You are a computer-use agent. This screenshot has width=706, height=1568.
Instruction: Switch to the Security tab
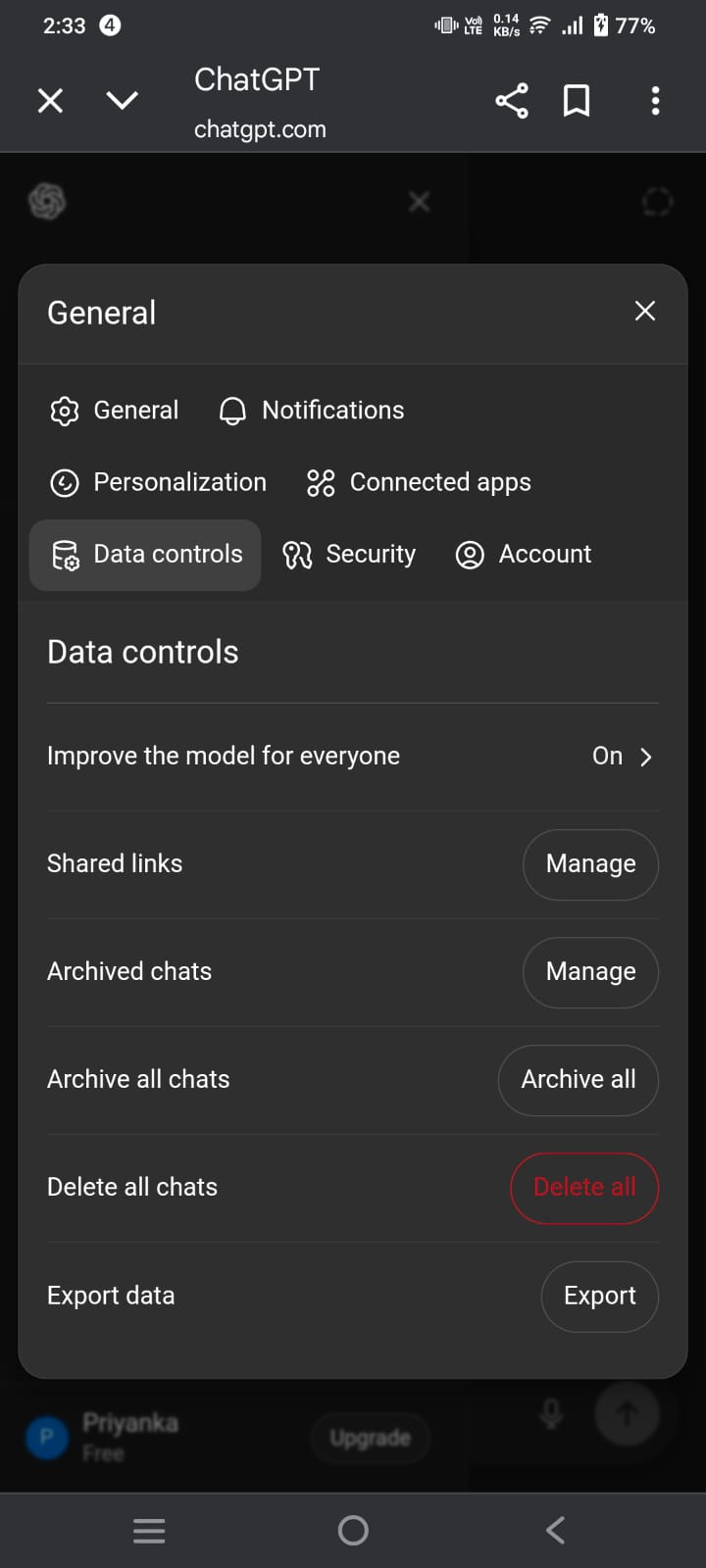(349, 555)
